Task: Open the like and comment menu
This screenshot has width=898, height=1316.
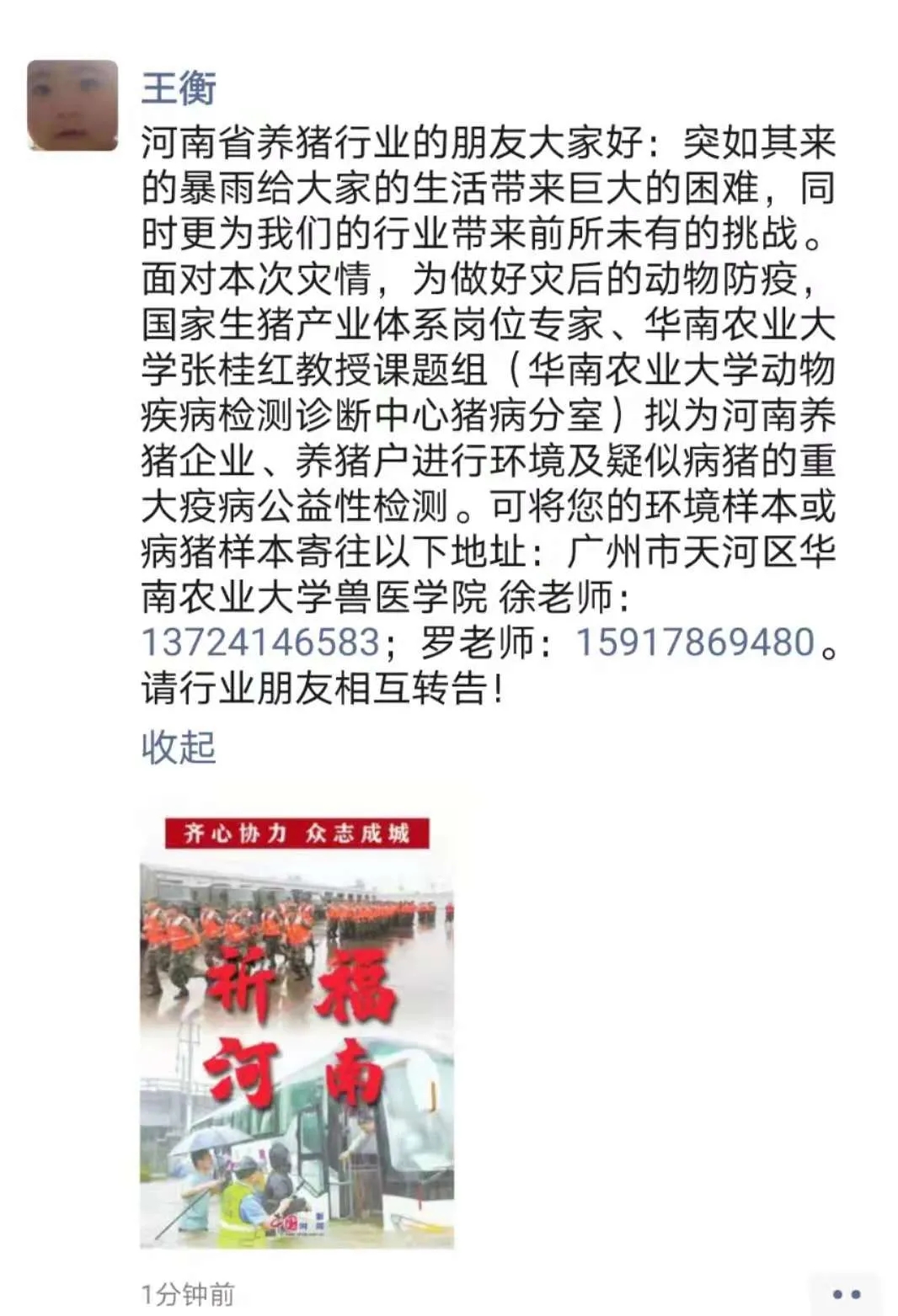Action: coord(845,1293)
